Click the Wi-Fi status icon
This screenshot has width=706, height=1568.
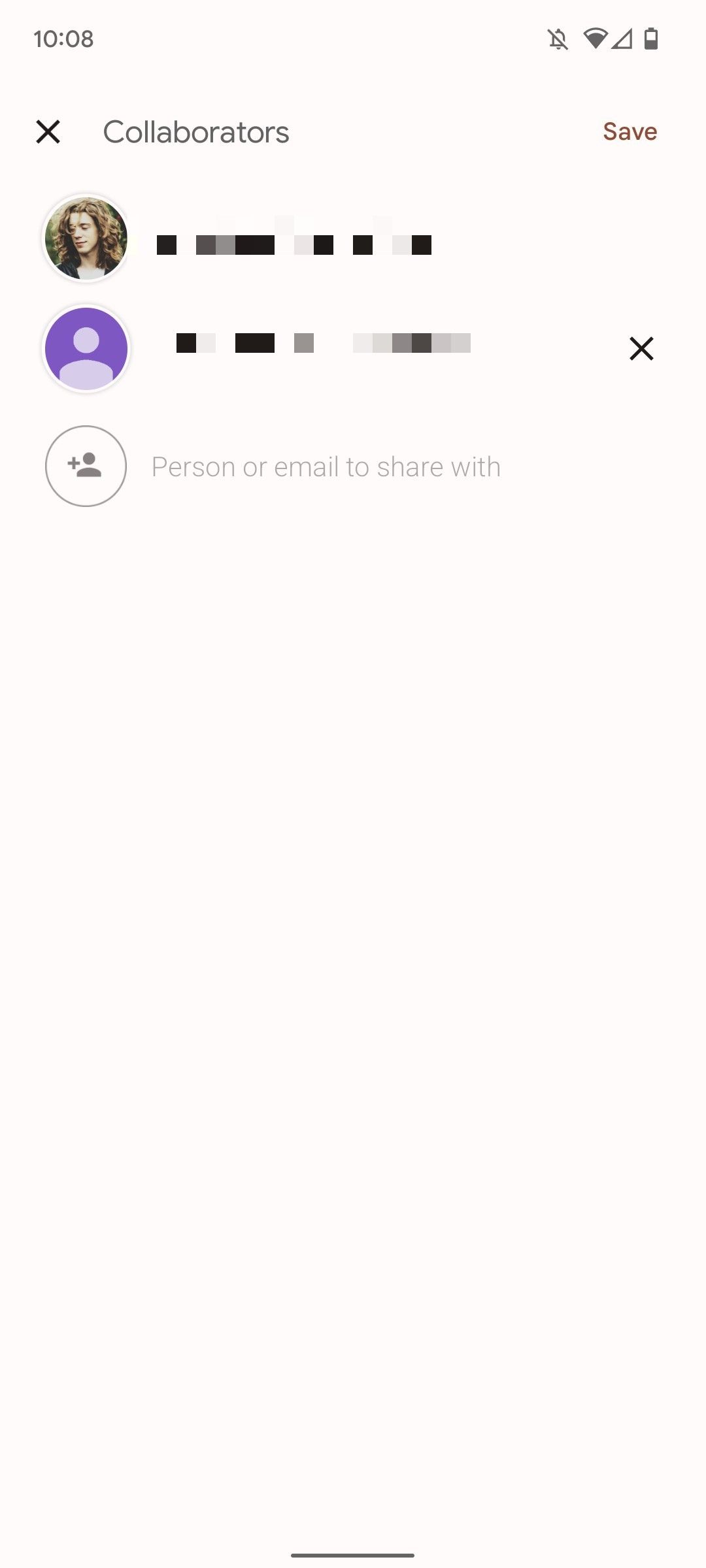[596, 39]
